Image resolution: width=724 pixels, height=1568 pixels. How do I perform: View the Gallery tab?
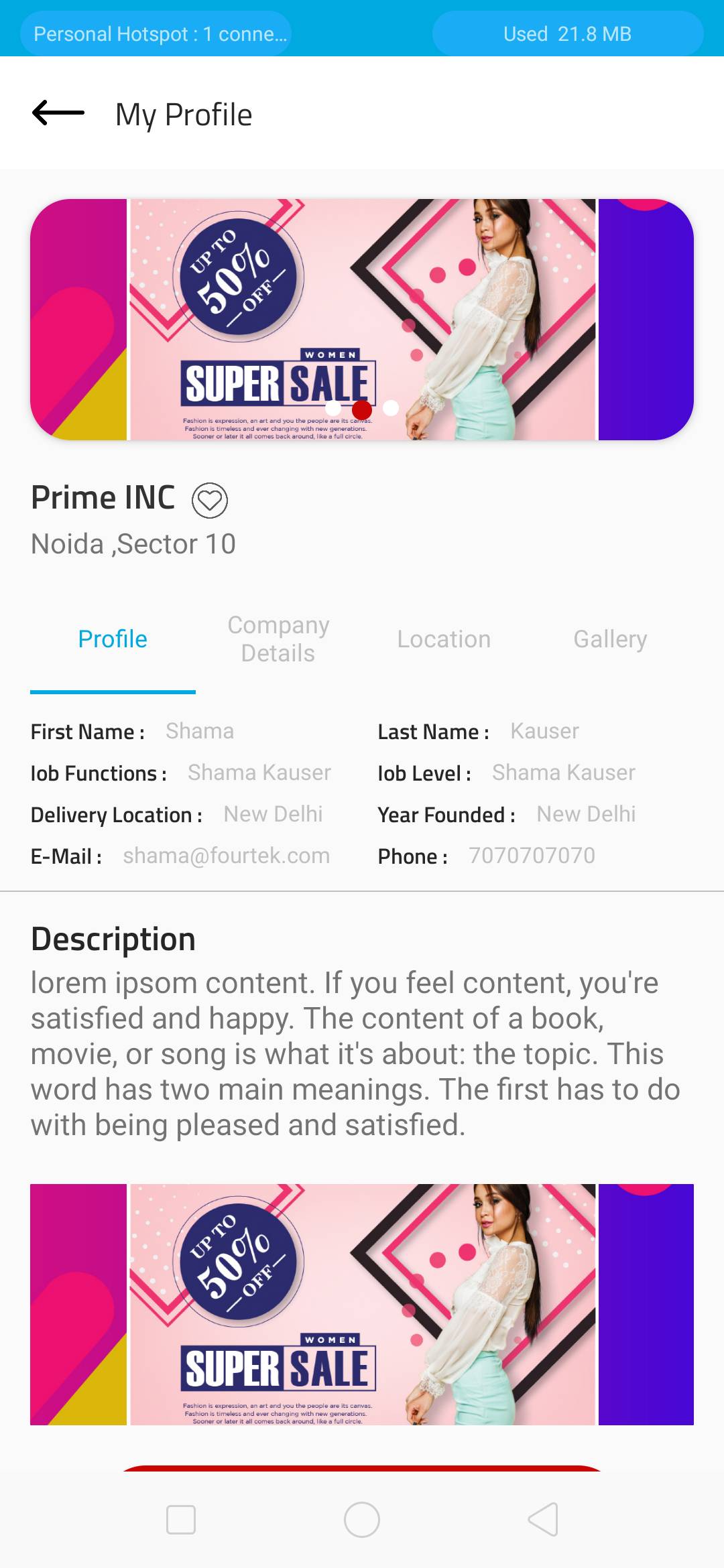pos(610,639)
